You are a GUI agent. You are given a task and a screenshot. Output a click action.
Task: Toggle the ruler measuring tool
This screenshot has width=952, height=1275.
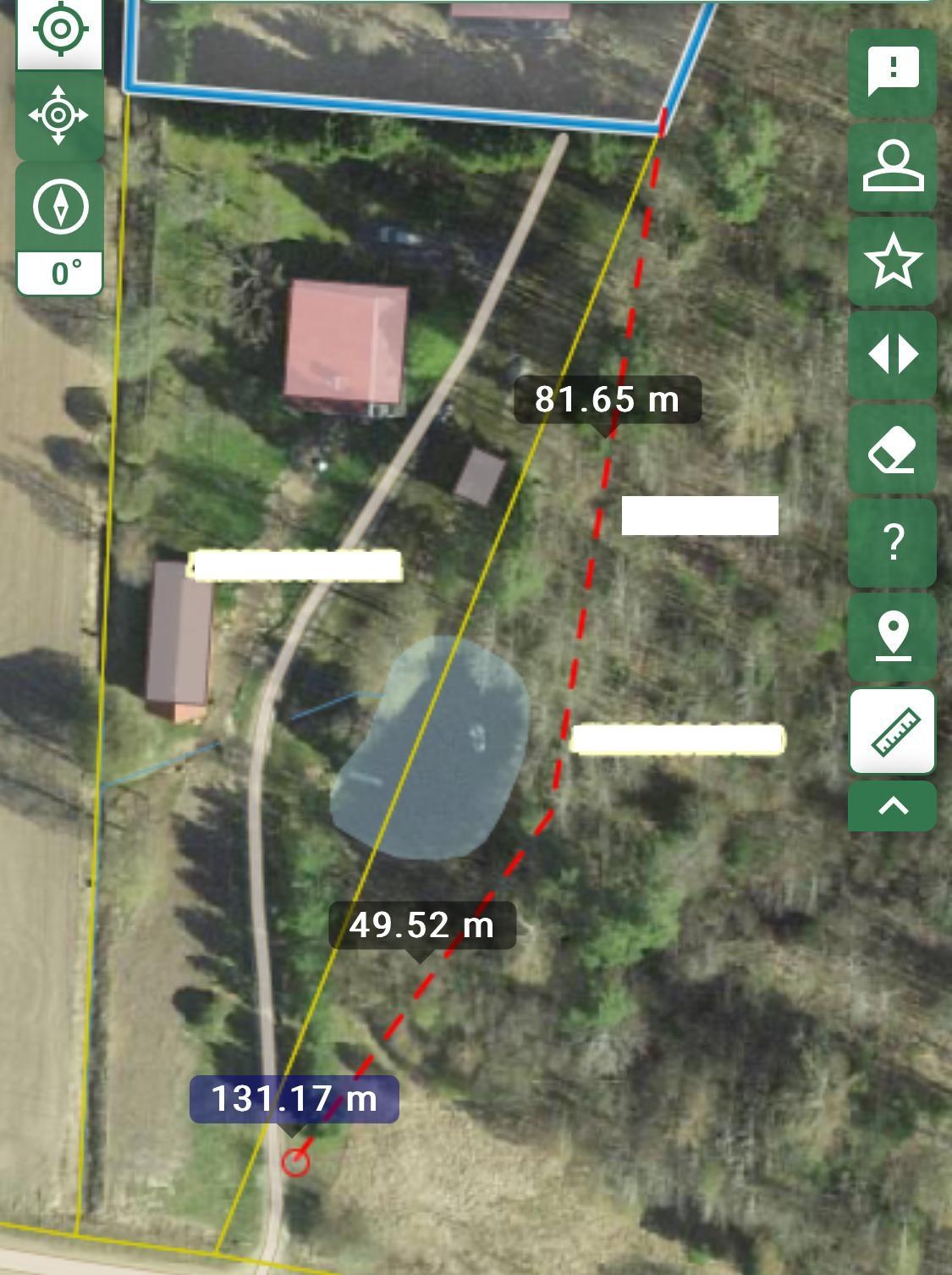click(x=893, y=731)
